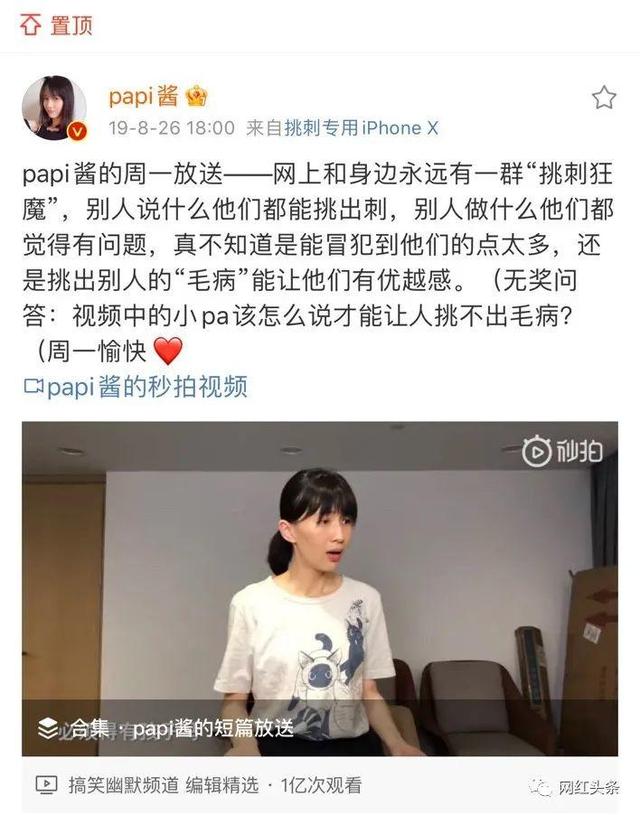
Task: Open the 搞笑幽默频道 channel
Action: 115,785
